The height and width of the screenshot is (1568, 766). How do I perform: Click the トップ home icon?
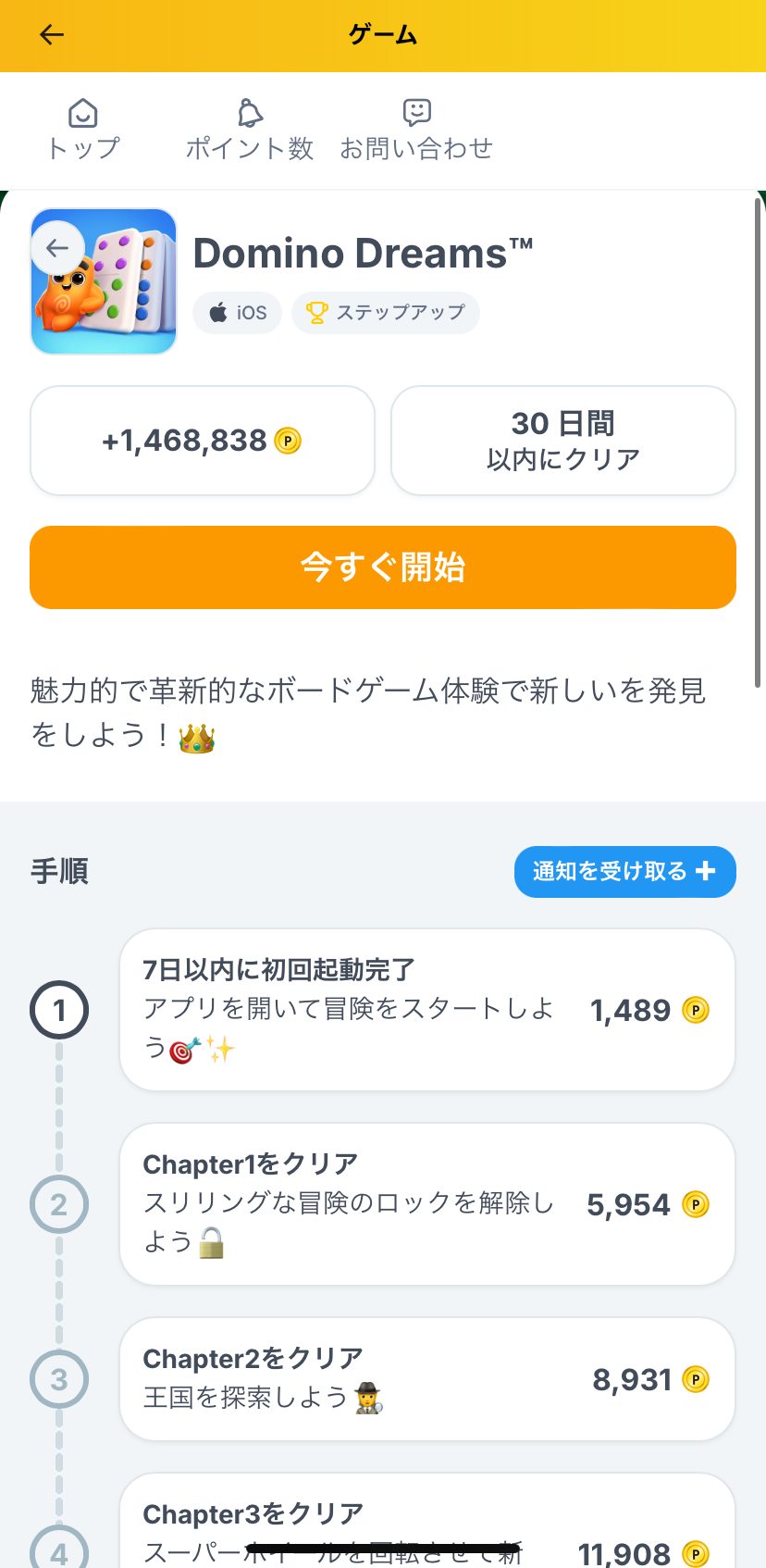click(x=83, y=111)
